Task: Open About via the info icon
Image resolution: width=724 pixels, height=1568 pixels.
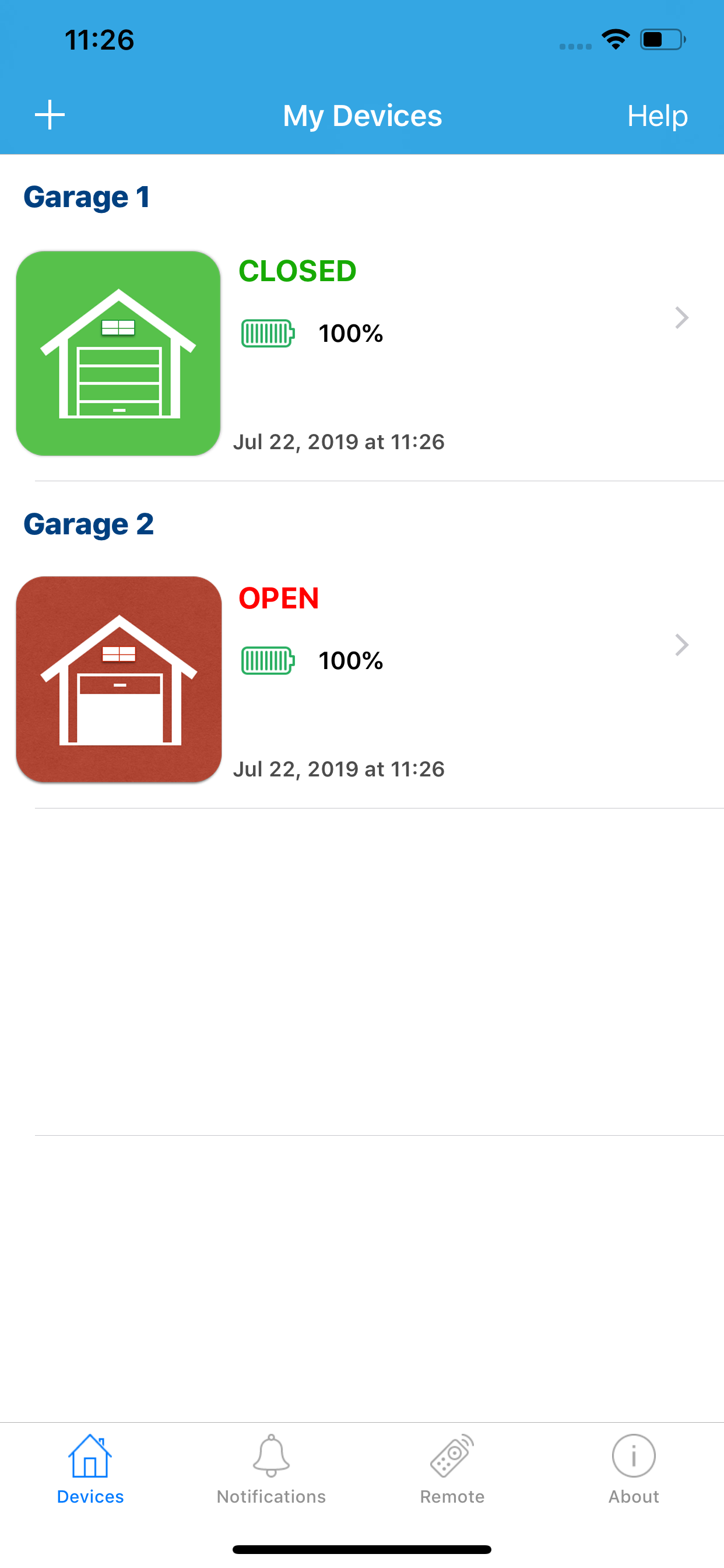Action: (x=633, y=1454)
